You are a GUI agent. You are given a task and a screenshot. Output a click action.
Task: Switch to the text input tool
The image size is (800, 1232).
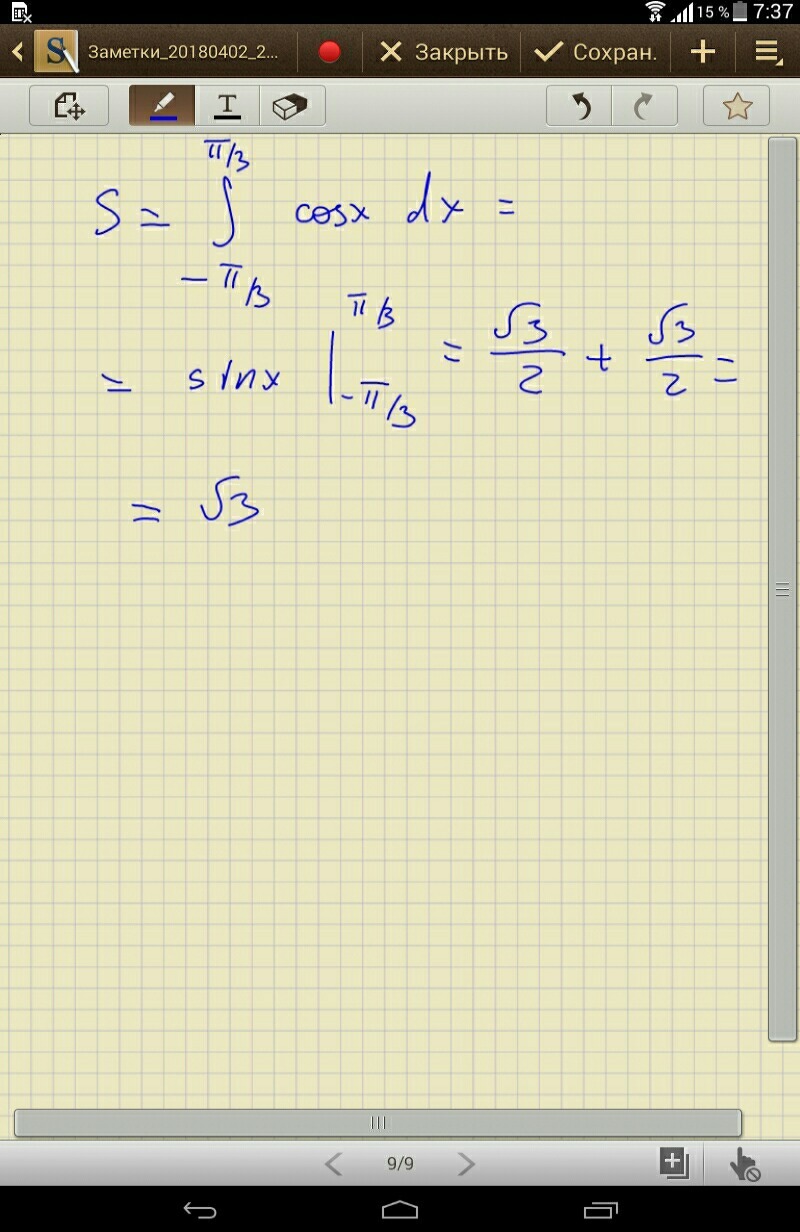(228, 106)
